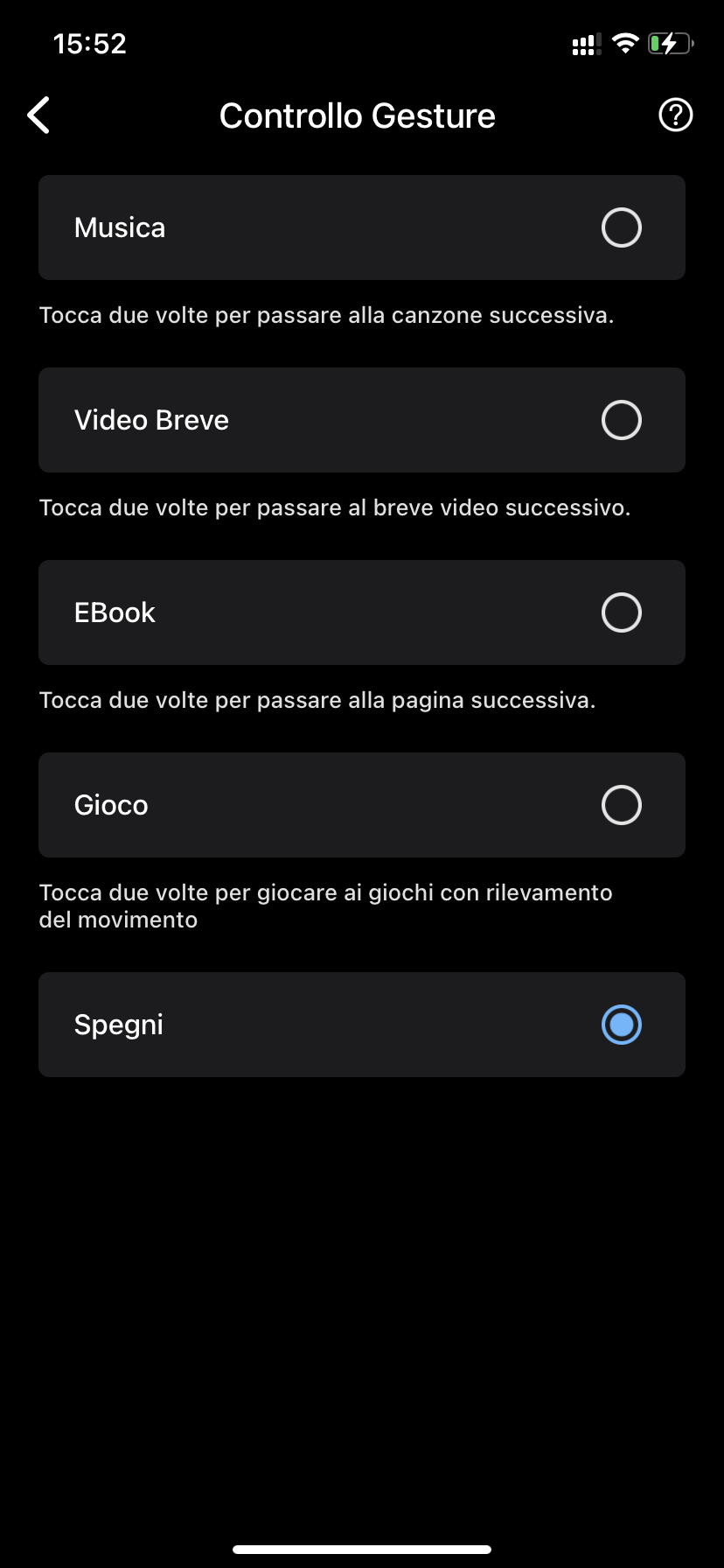724x1568 pixels.
Task: Pick the Gioco gesture option
Action: pyautogui.click(x=621, y=805)
